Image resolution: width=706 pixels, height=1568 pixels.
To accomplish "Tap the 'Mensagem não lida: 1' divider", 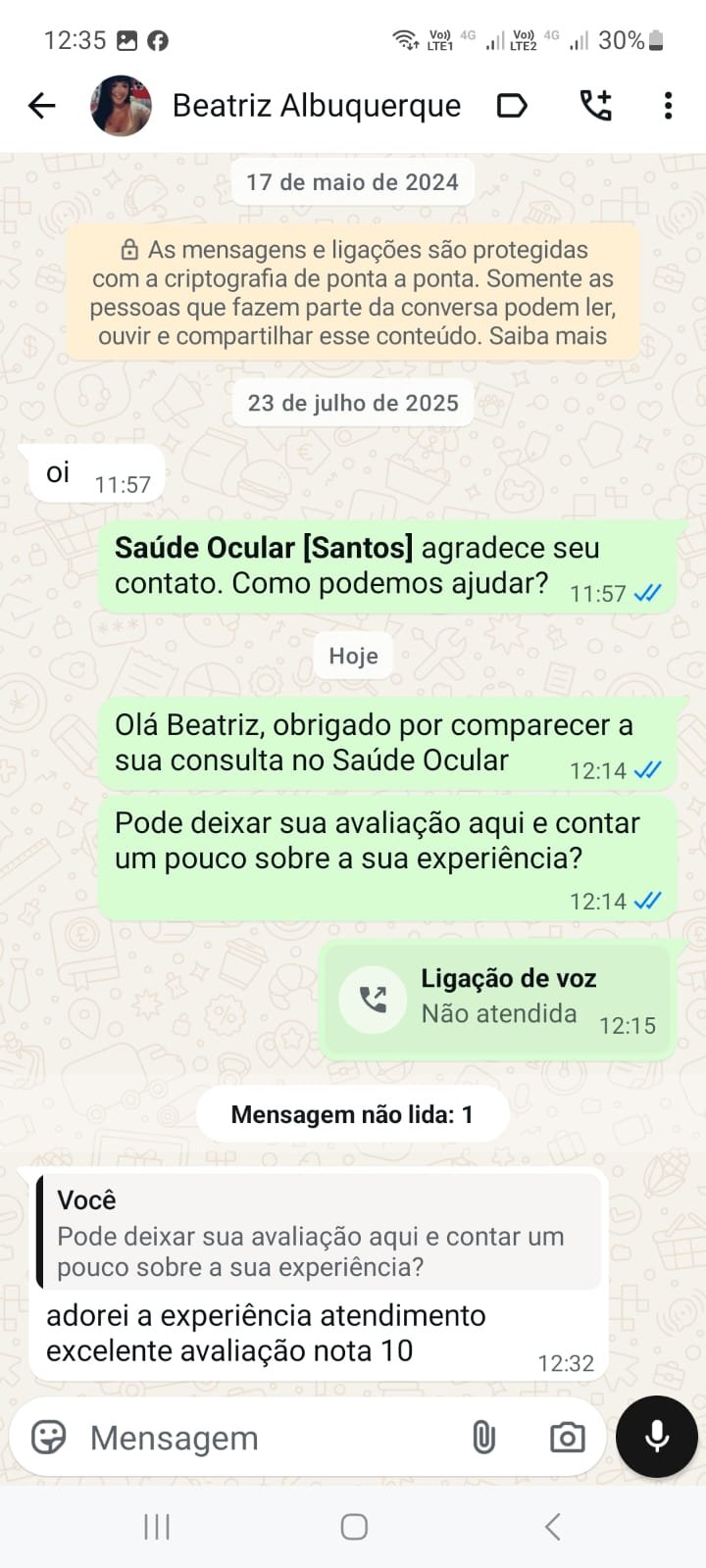I will (353, 1113).
